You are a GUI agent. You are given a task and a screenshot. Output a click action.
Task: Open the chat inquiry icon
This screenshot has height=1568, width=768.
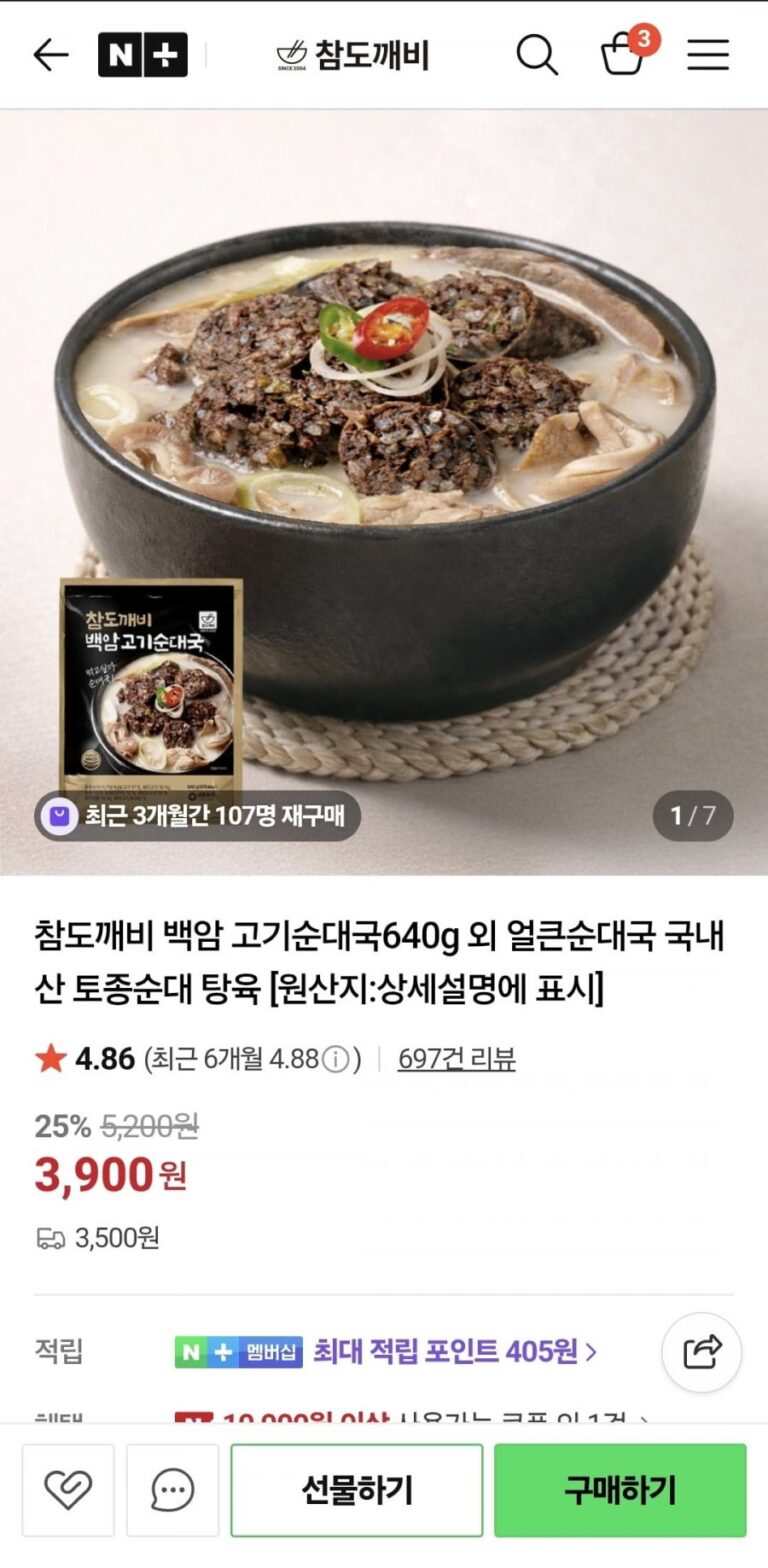(172, 1490)
